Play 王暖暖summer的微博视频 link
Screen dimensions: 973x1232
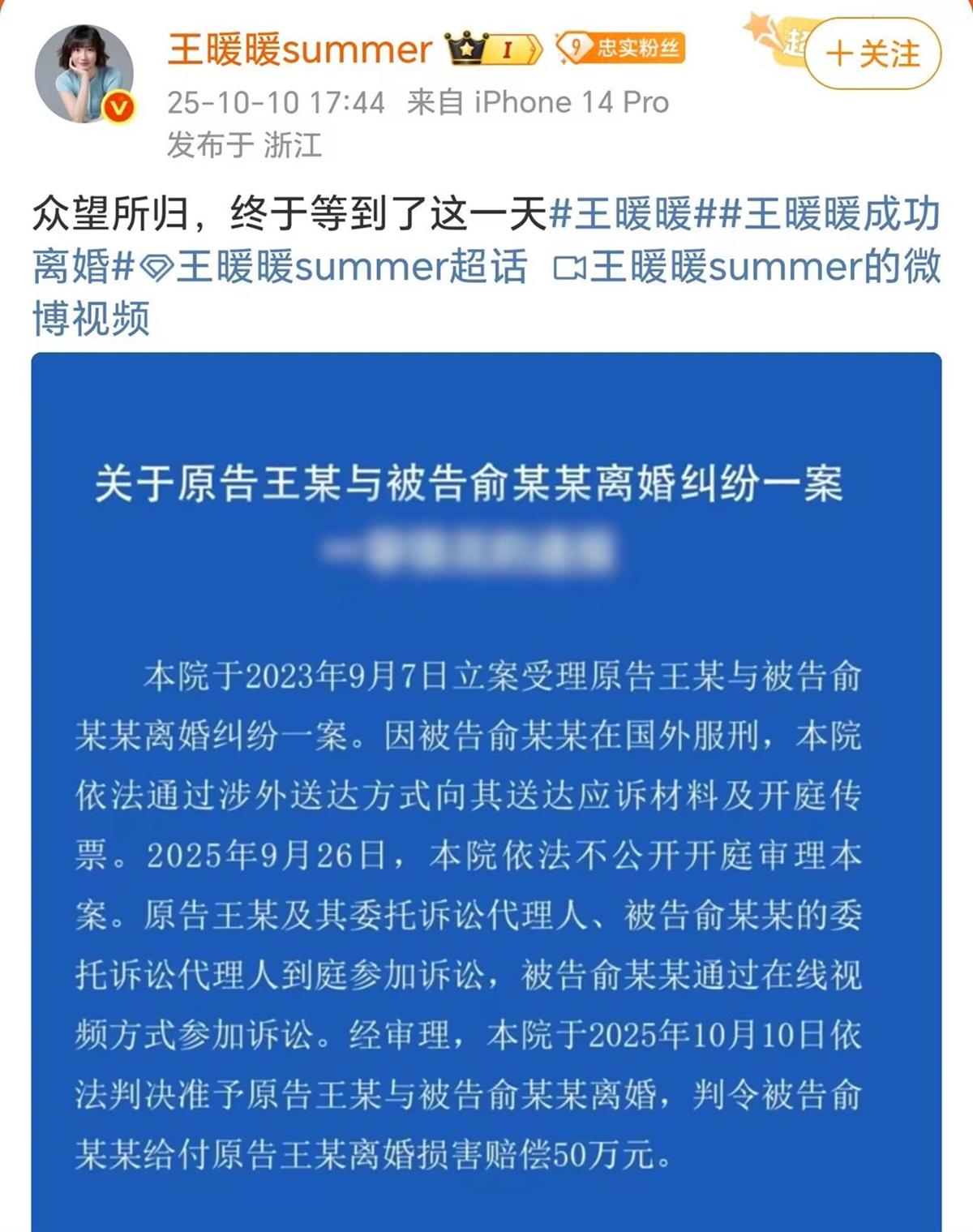(746, 267)
